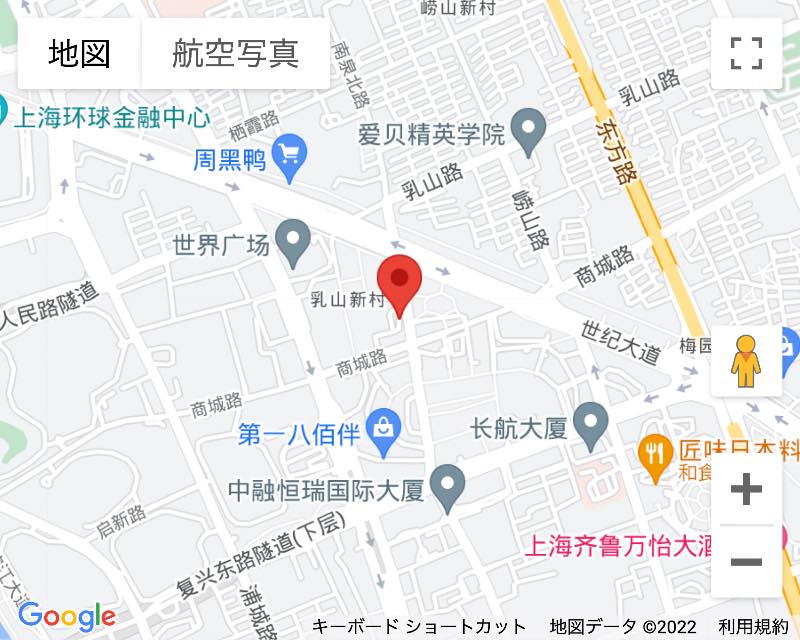Toggle fullscreen map view
Image resolution: width=800 pixels, height=640 pixels.
tap(746, 53)
